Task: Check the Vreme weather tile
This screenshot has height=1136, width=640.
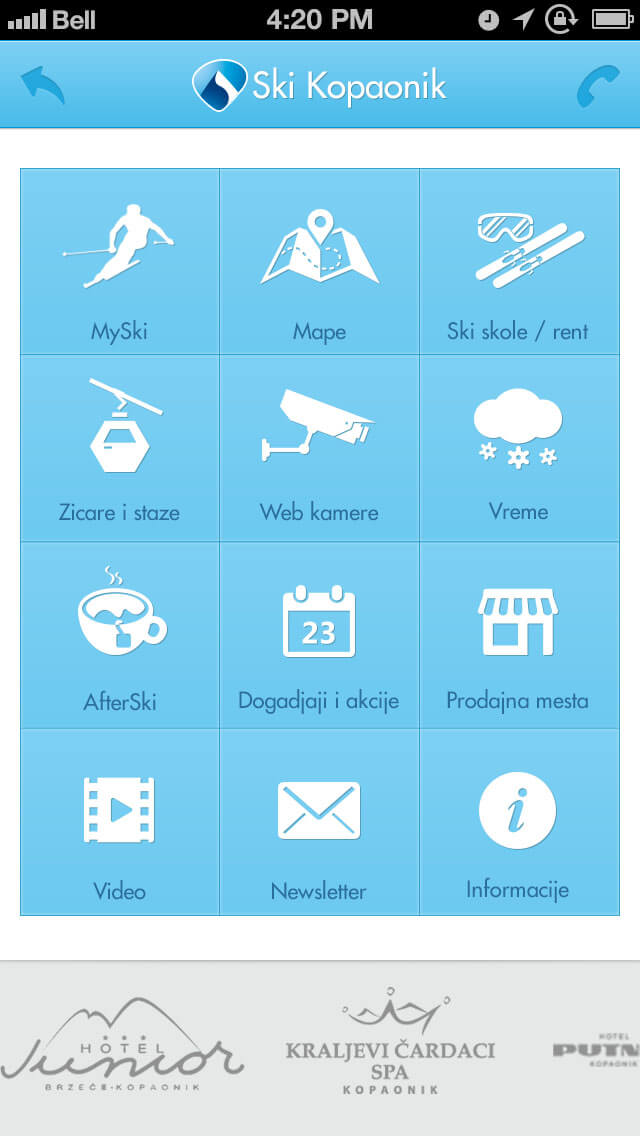Action: pyautogui.click(x=520, y=448)
